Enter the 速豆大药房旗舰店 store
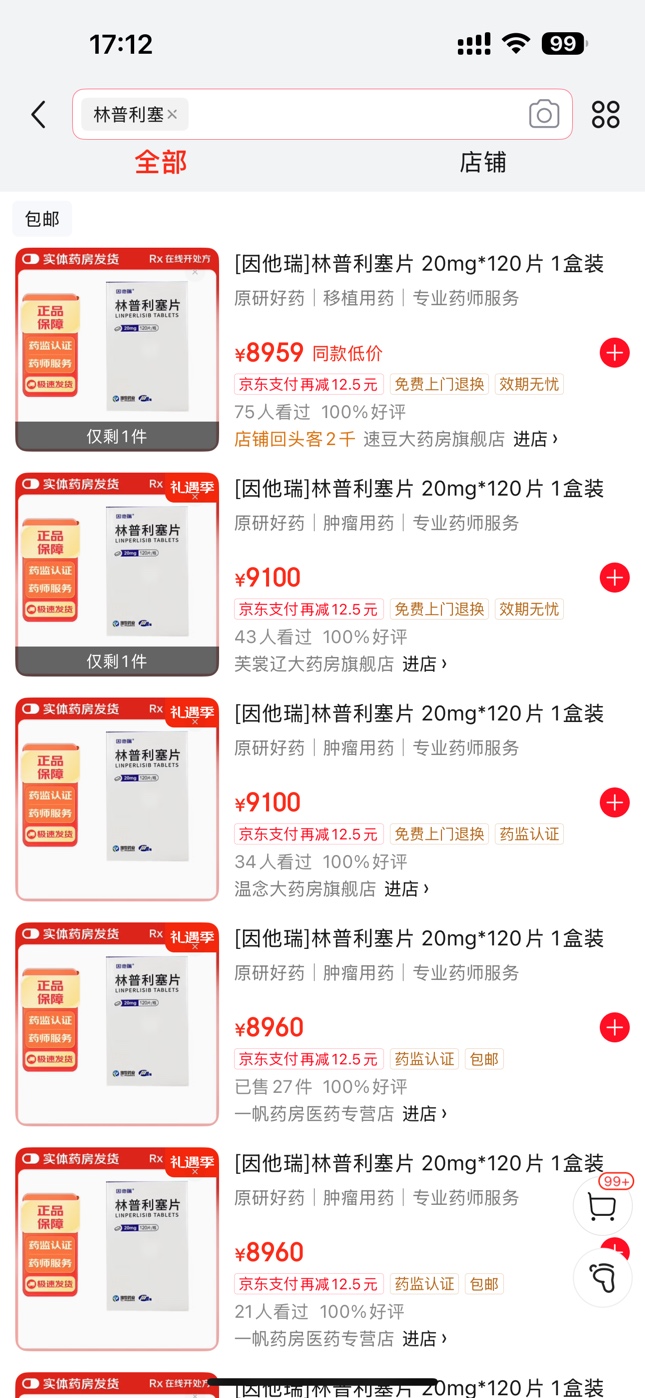This screenshot has width=645, height=1398. 535,439
